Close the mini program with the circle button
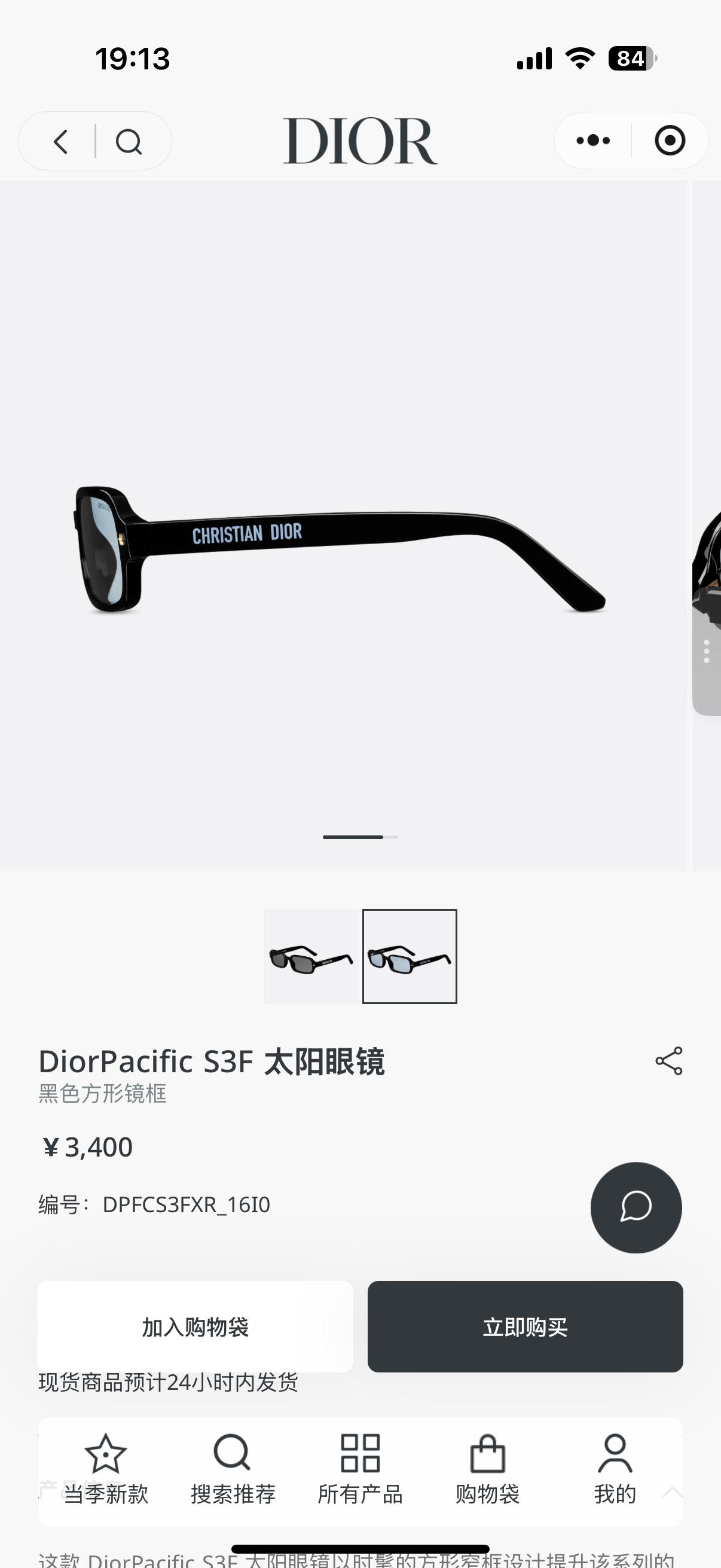This screenshot has width=721, height=1568. coord(669,141)
